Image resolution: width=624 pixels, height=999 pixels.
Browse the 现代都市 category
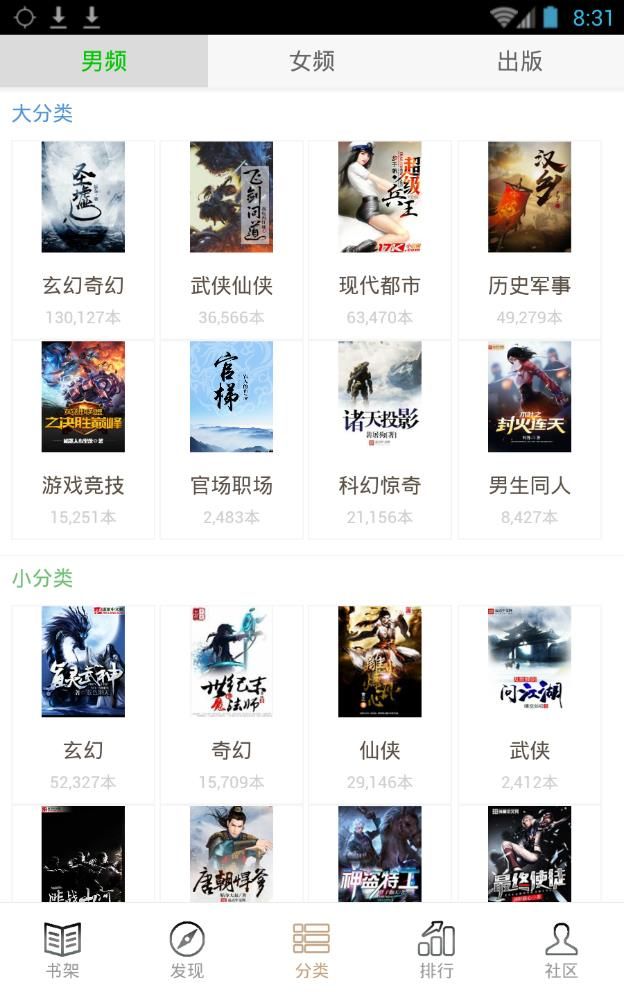coord(379,240)
